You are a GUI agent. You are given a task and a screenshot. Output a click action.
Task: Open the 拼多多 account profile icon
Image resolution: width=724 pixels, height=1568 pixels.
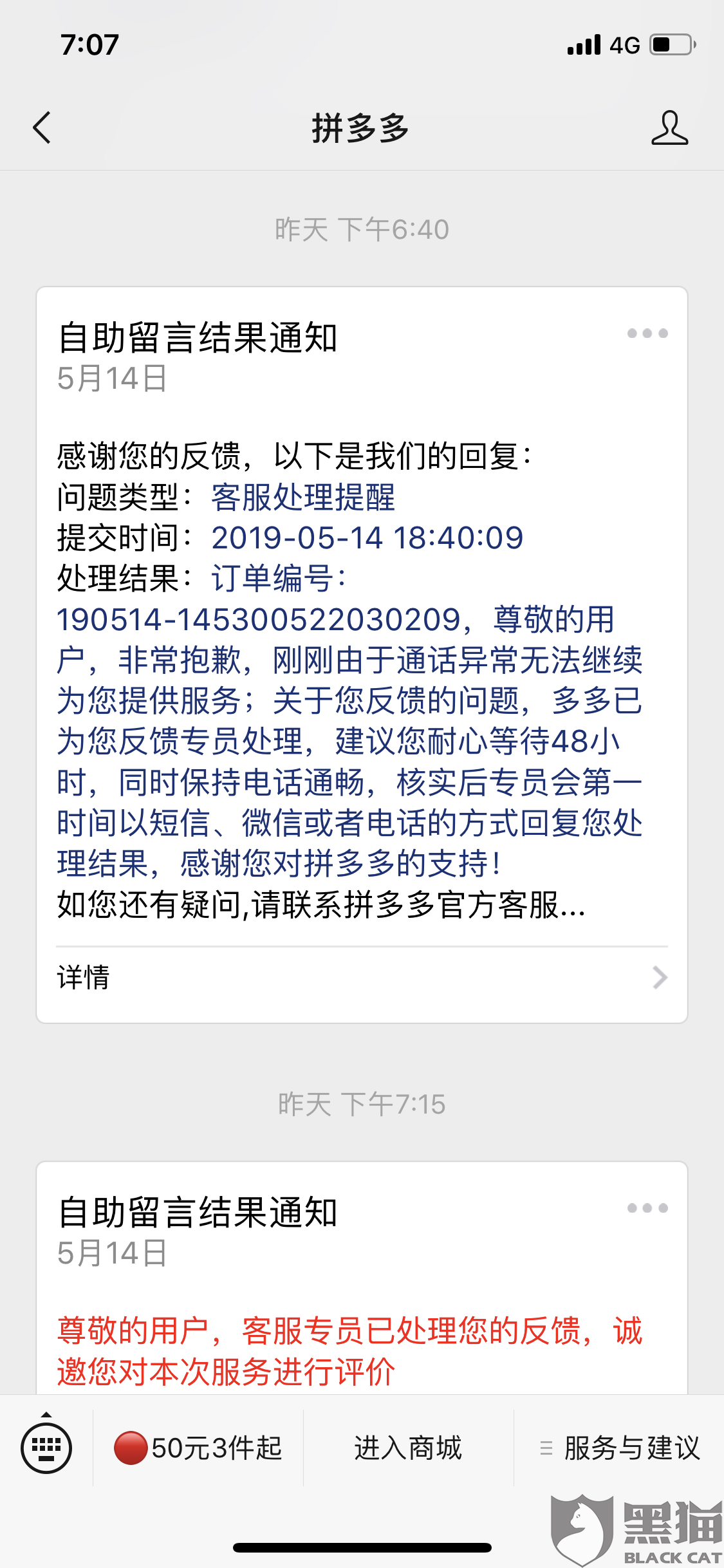click(669, 127)
